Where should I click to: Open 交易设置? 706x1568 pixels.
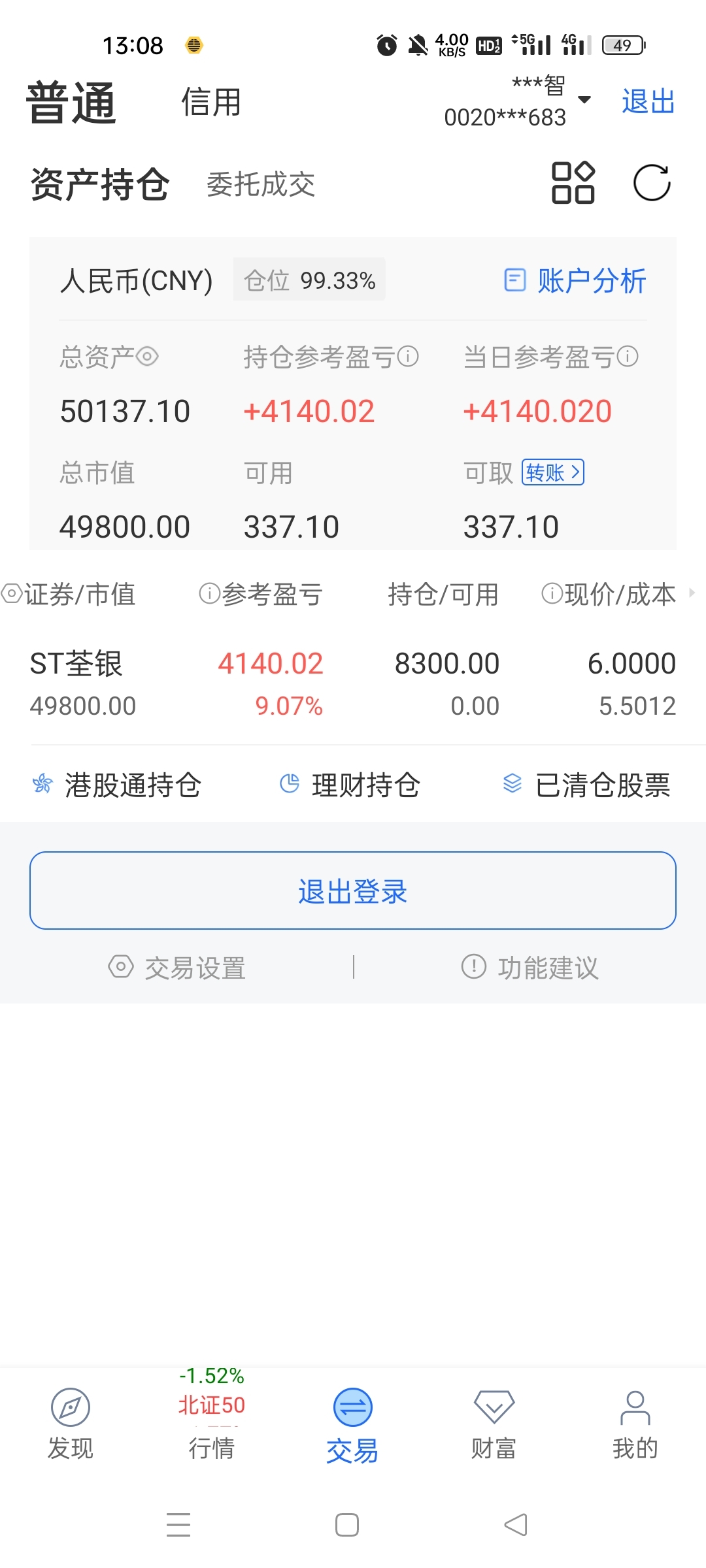tap(177, 968)
